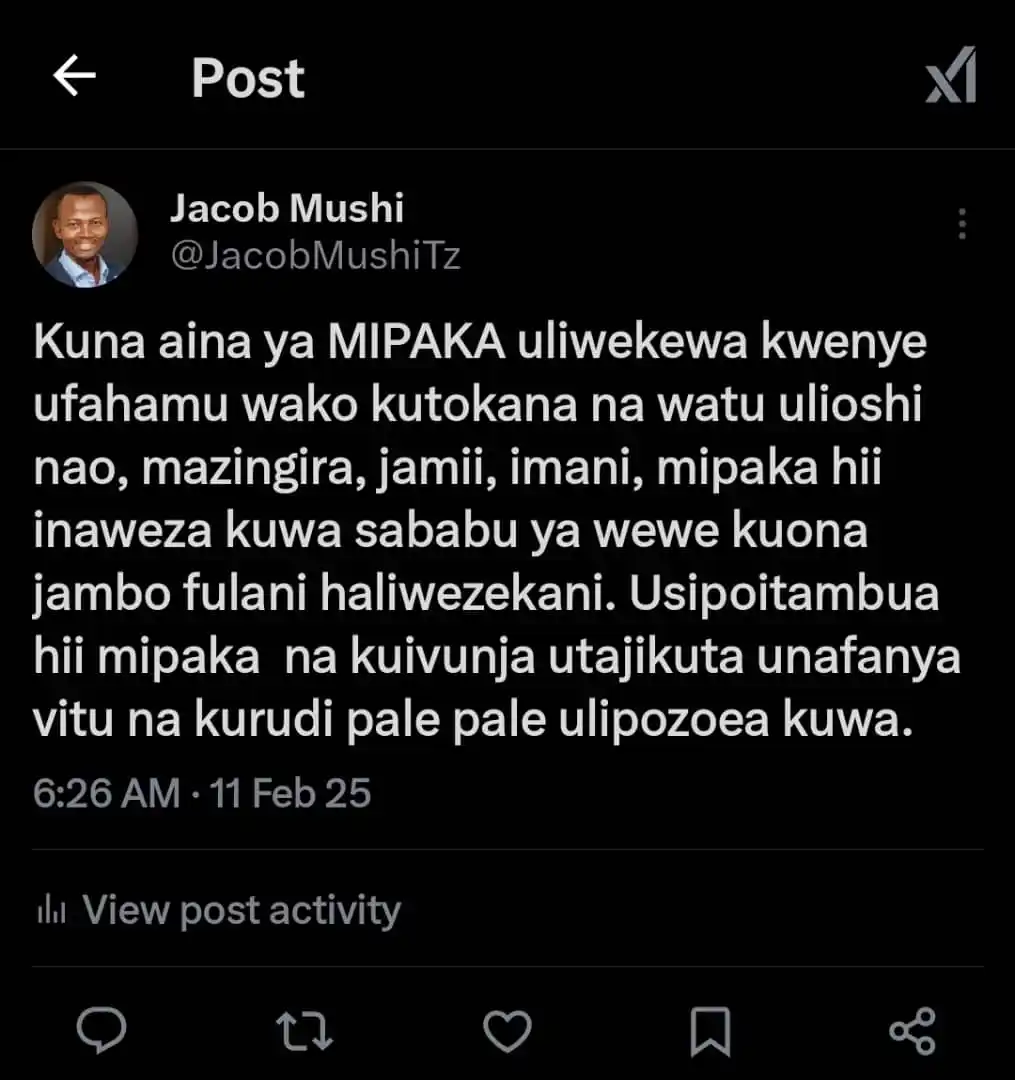Open Jacob Mushi's profile picture

pos(85,235)
